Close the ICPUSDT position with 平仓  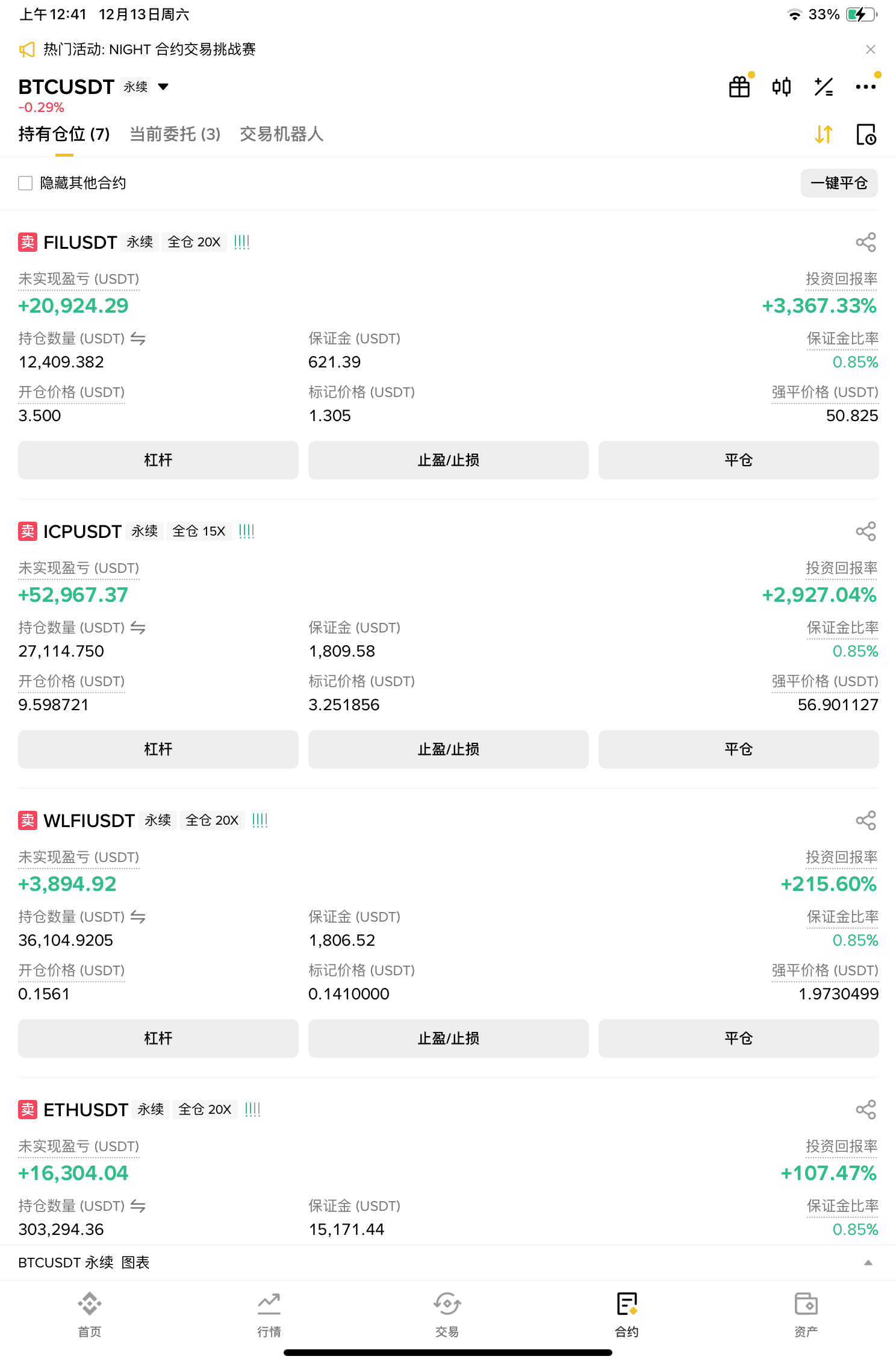[738, 749]
